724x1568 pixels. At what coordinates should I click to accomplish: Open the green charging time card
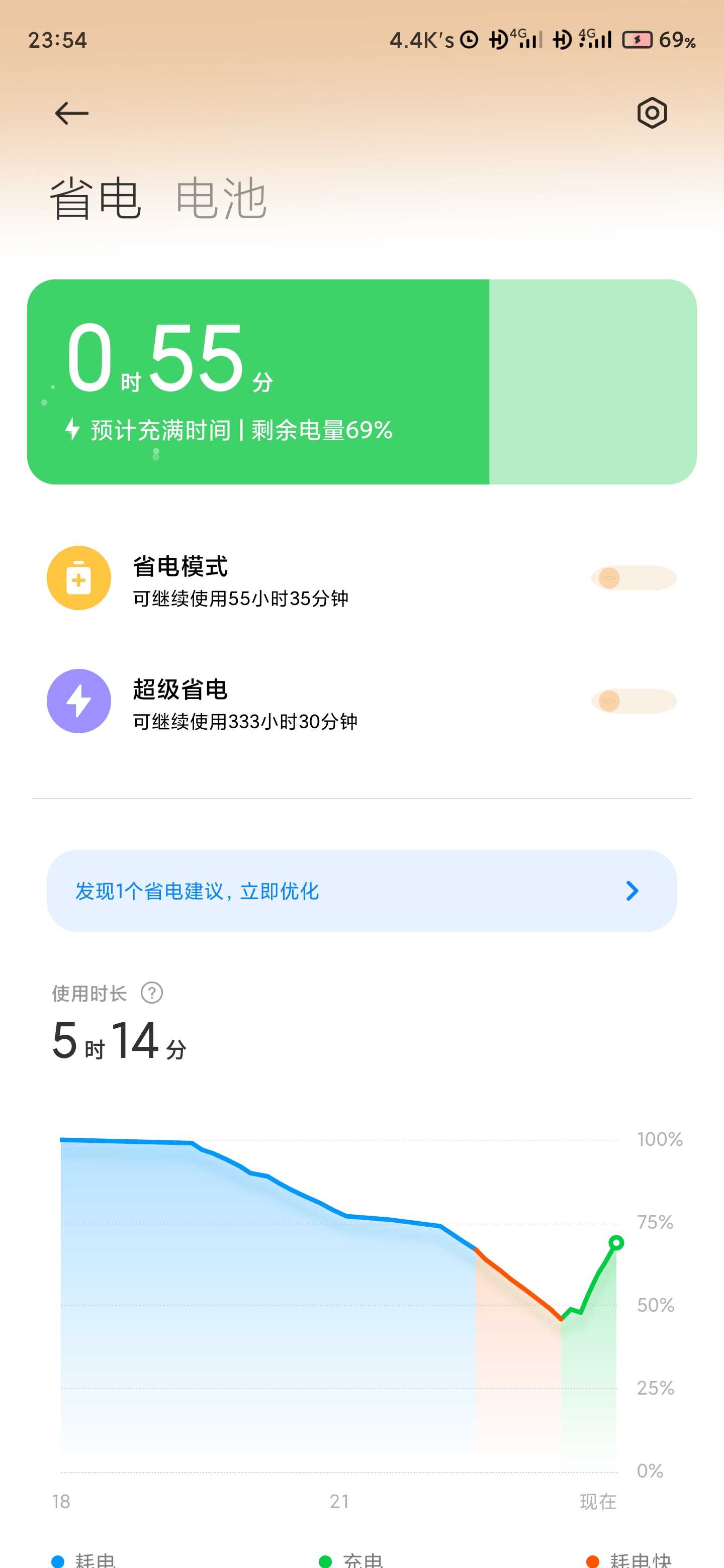pos(361,381)
